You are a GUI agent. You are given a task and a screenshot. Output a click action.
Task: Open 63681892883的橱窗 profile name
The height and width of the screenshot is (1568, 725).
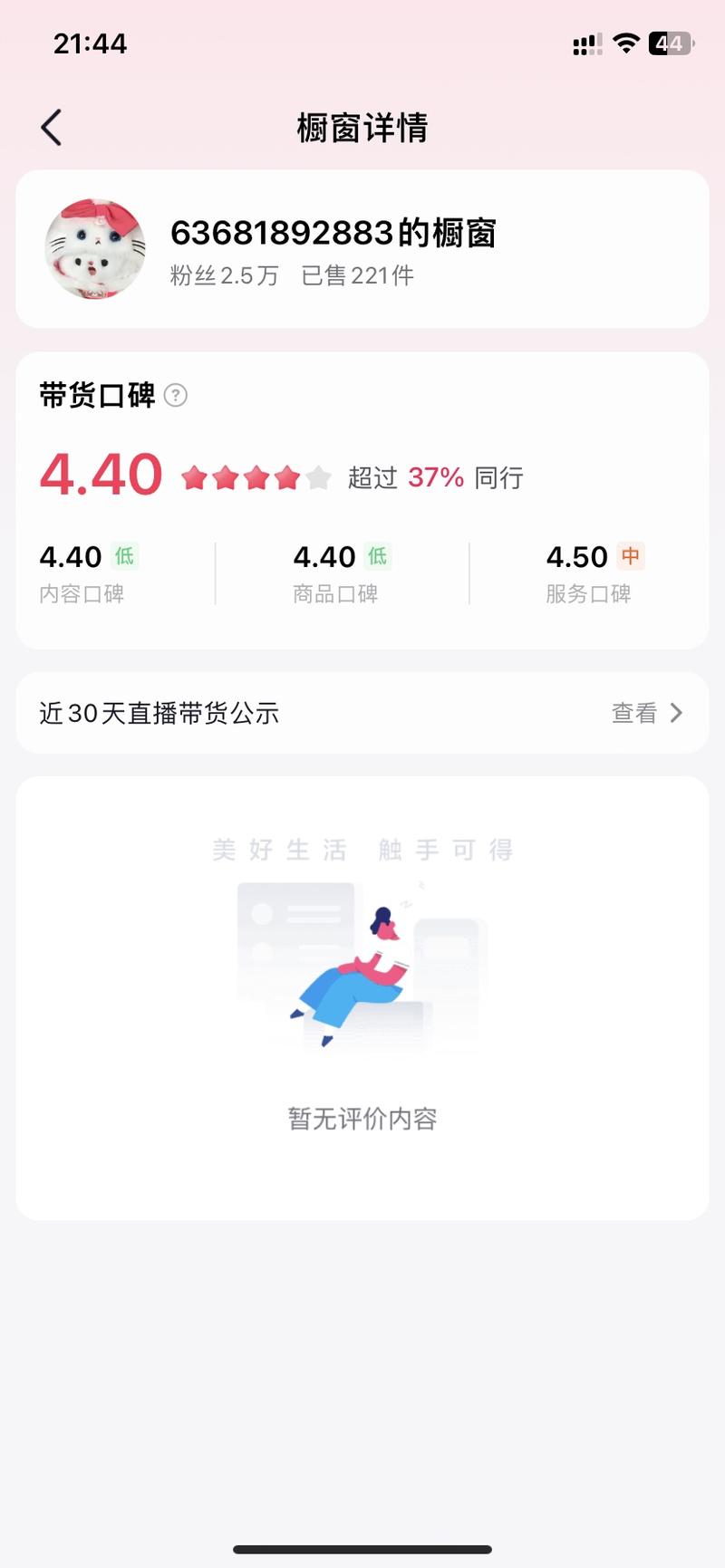pos(335,233)
